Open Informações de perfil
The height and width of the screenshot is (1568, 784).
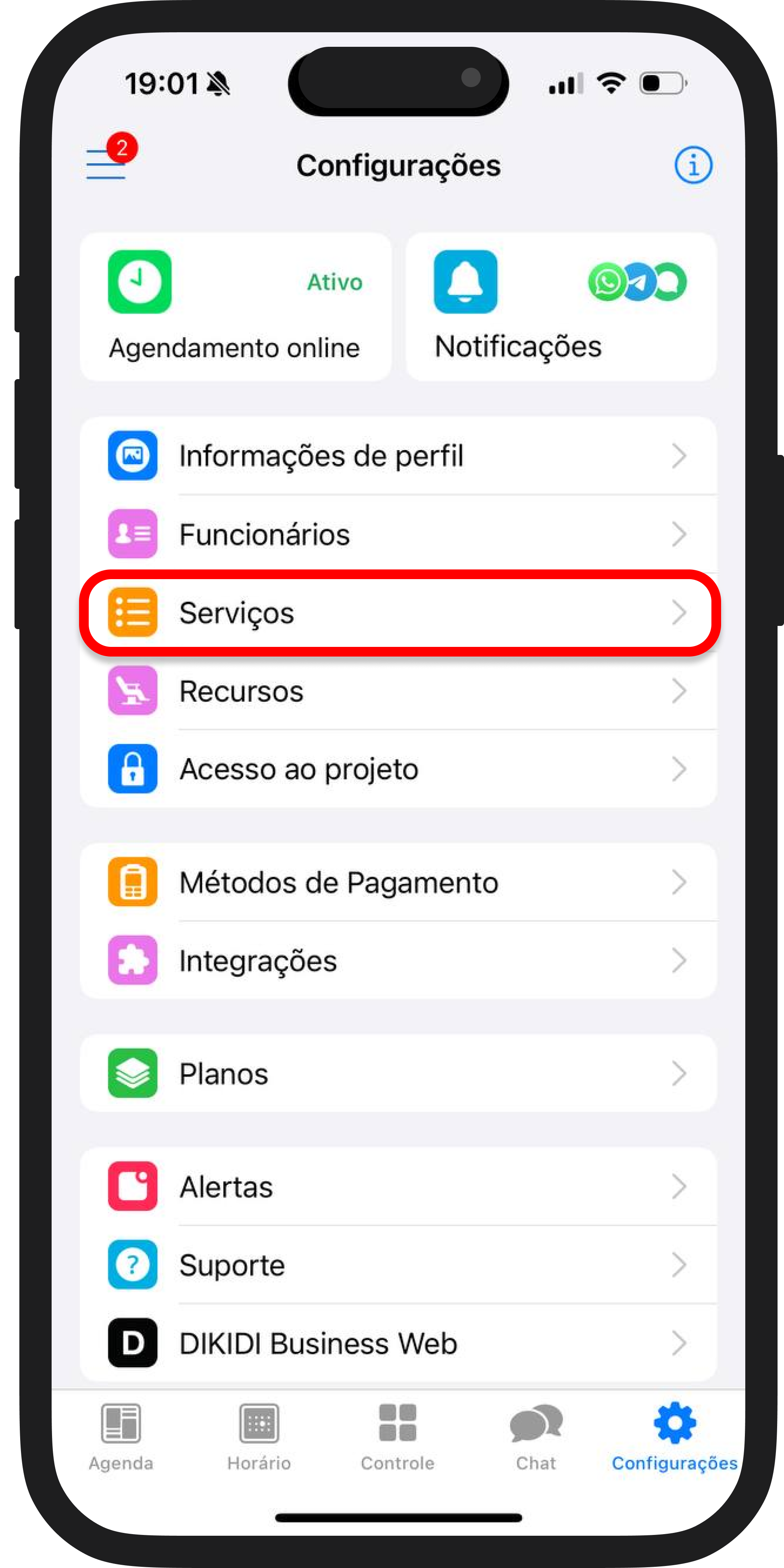tap(398, 456)
